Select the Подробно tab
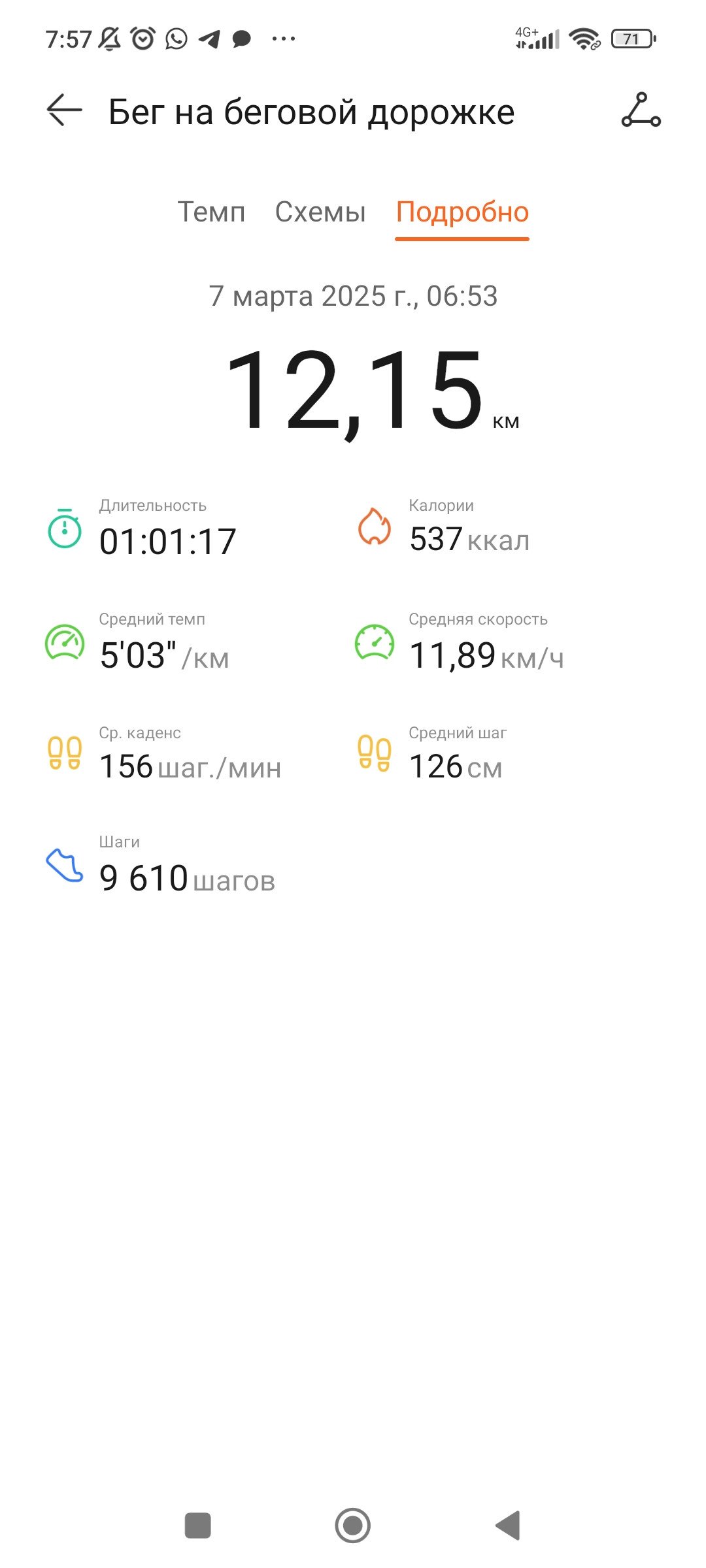 (462, 212)
